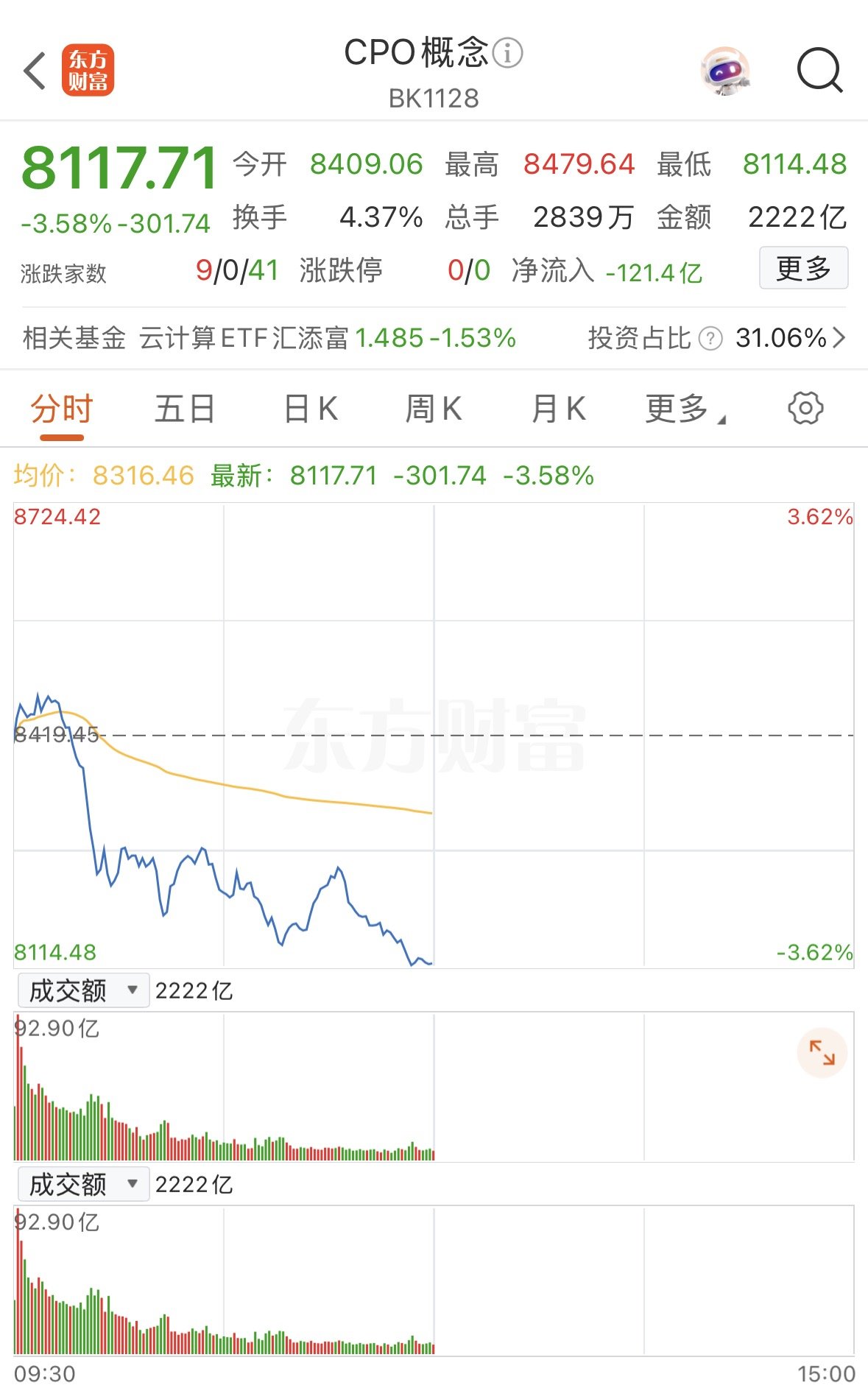Select the 分时 chart tab

coord(62,409)
